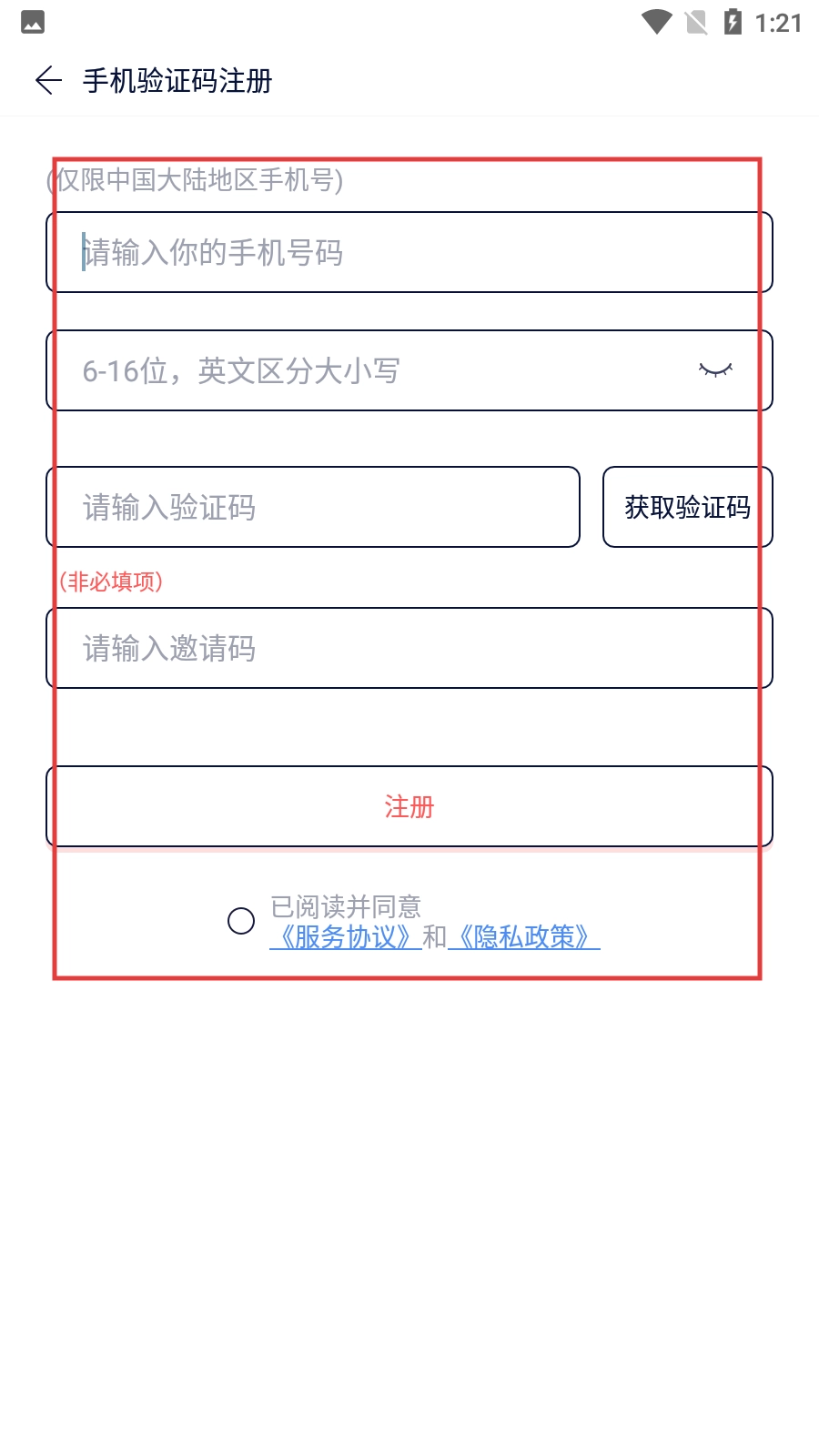
Task: Tap the 请输入验证码 verification code field
Action: coord(313,507)
